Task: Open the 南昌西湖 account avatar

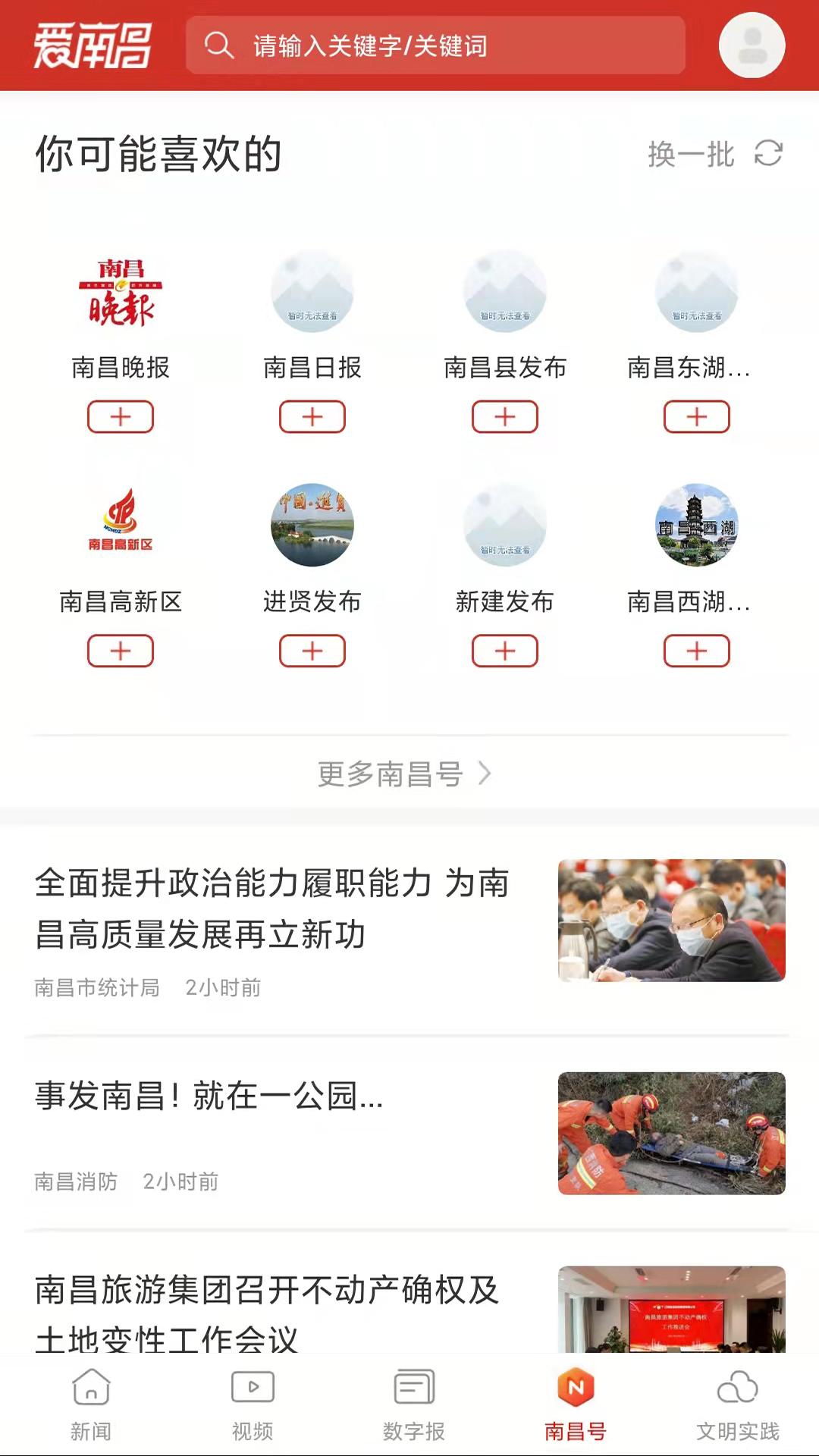Action: point(697,525)
